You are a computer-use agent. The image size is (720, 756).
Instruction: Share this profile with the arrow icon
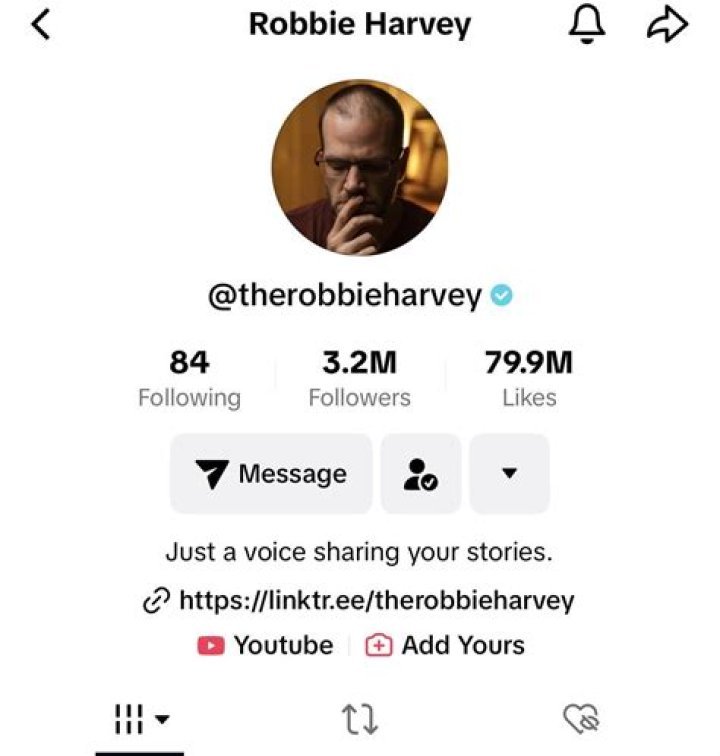coord(668,24)
